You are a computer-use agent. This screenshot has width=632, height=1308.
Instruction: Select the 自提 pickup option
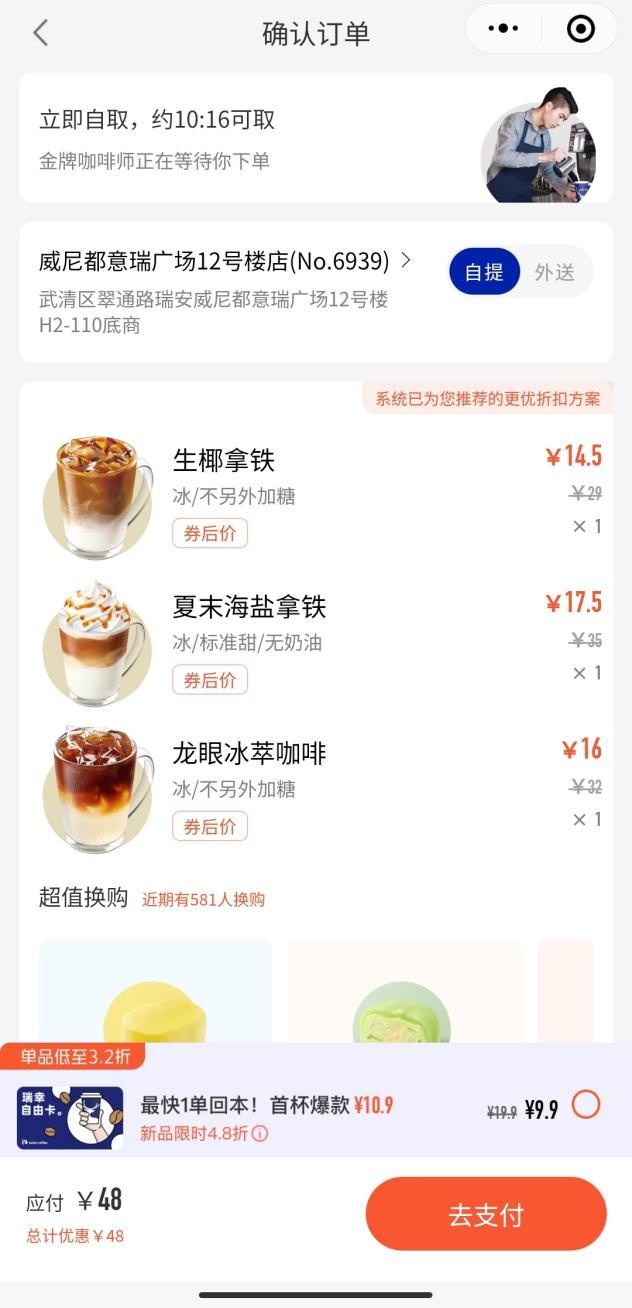coord(484,272)
